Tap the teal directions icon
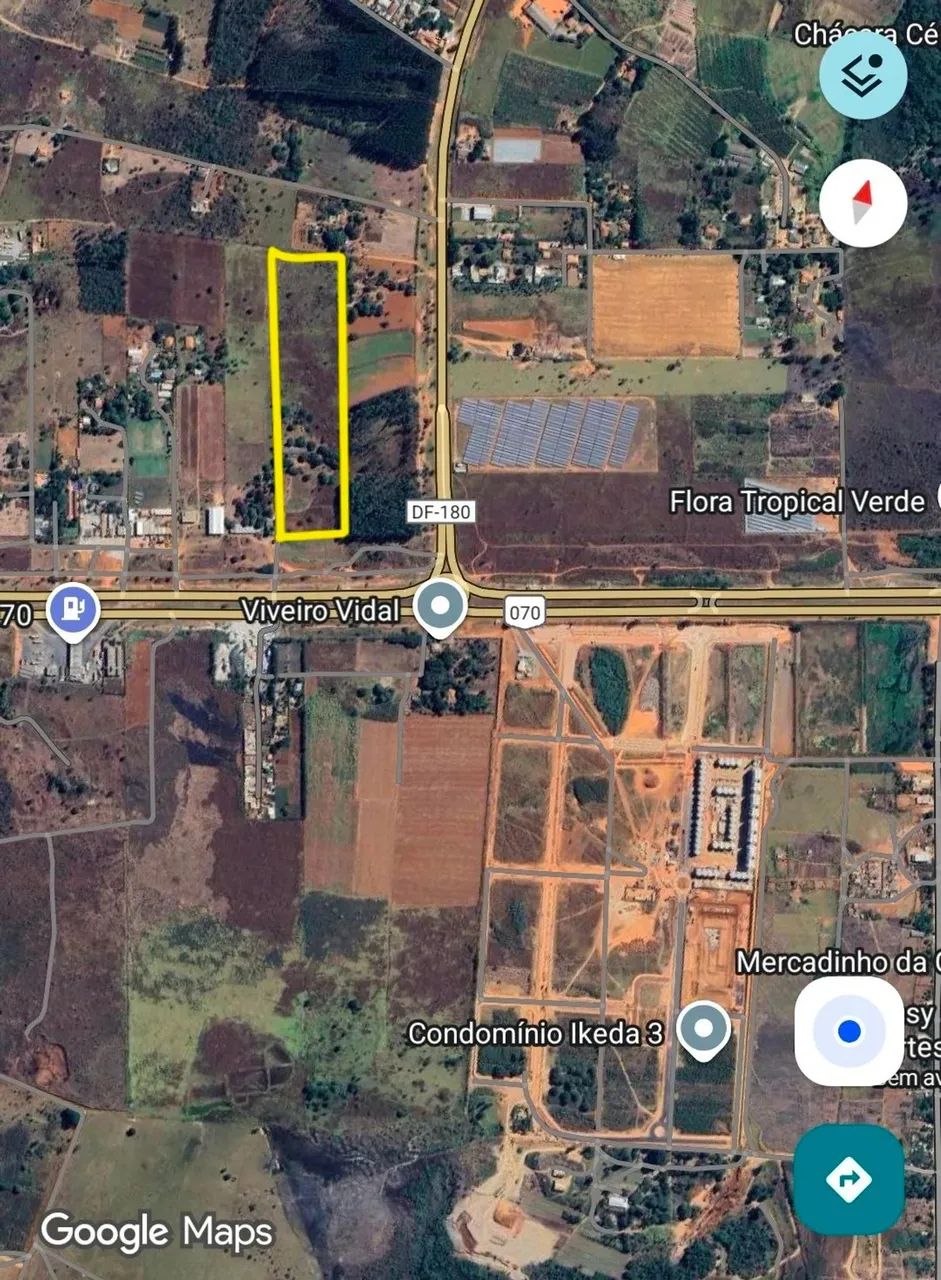Image resolution: width=941 pixels, height=1280 pixels. point(848,1180)
